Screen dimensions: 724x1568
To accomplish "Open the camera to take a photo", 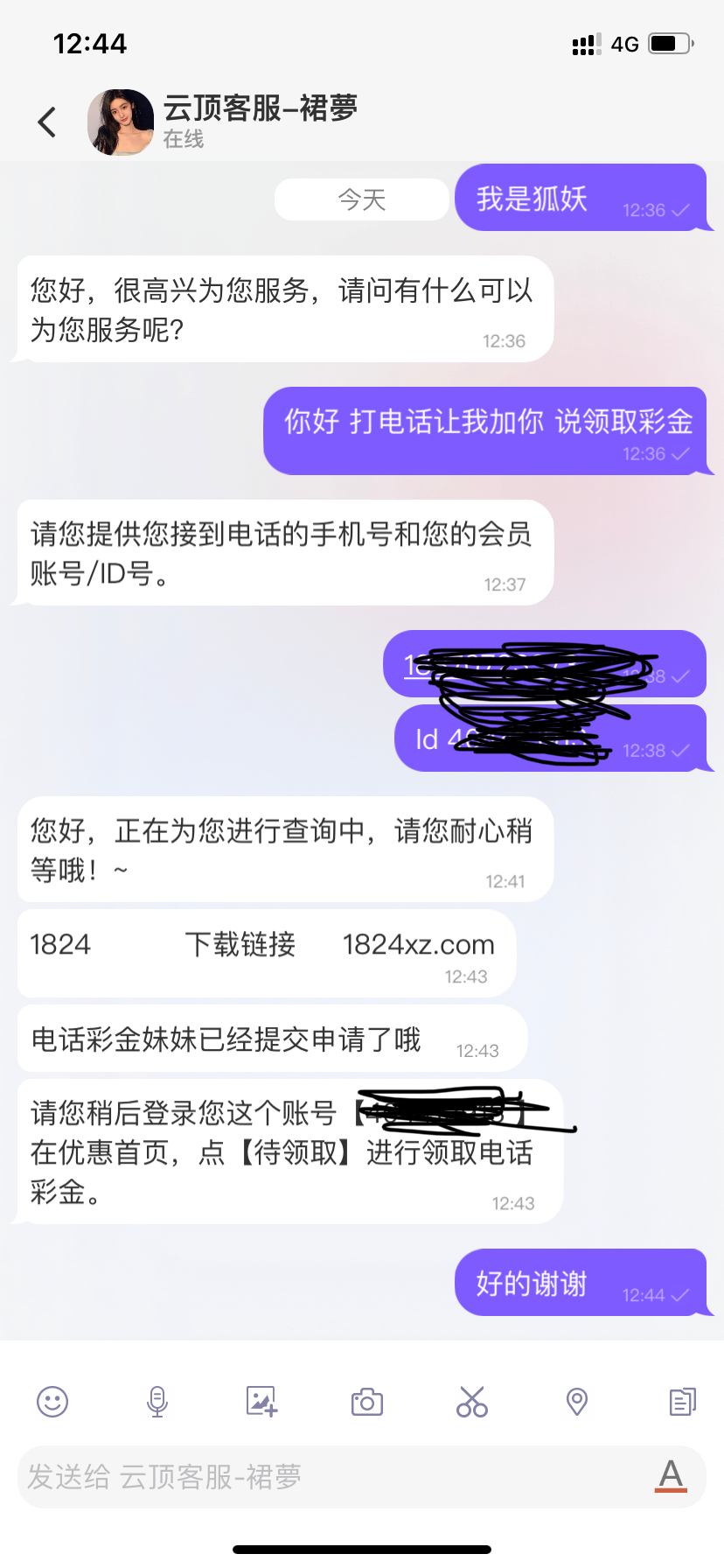I will click(367, 1402).
